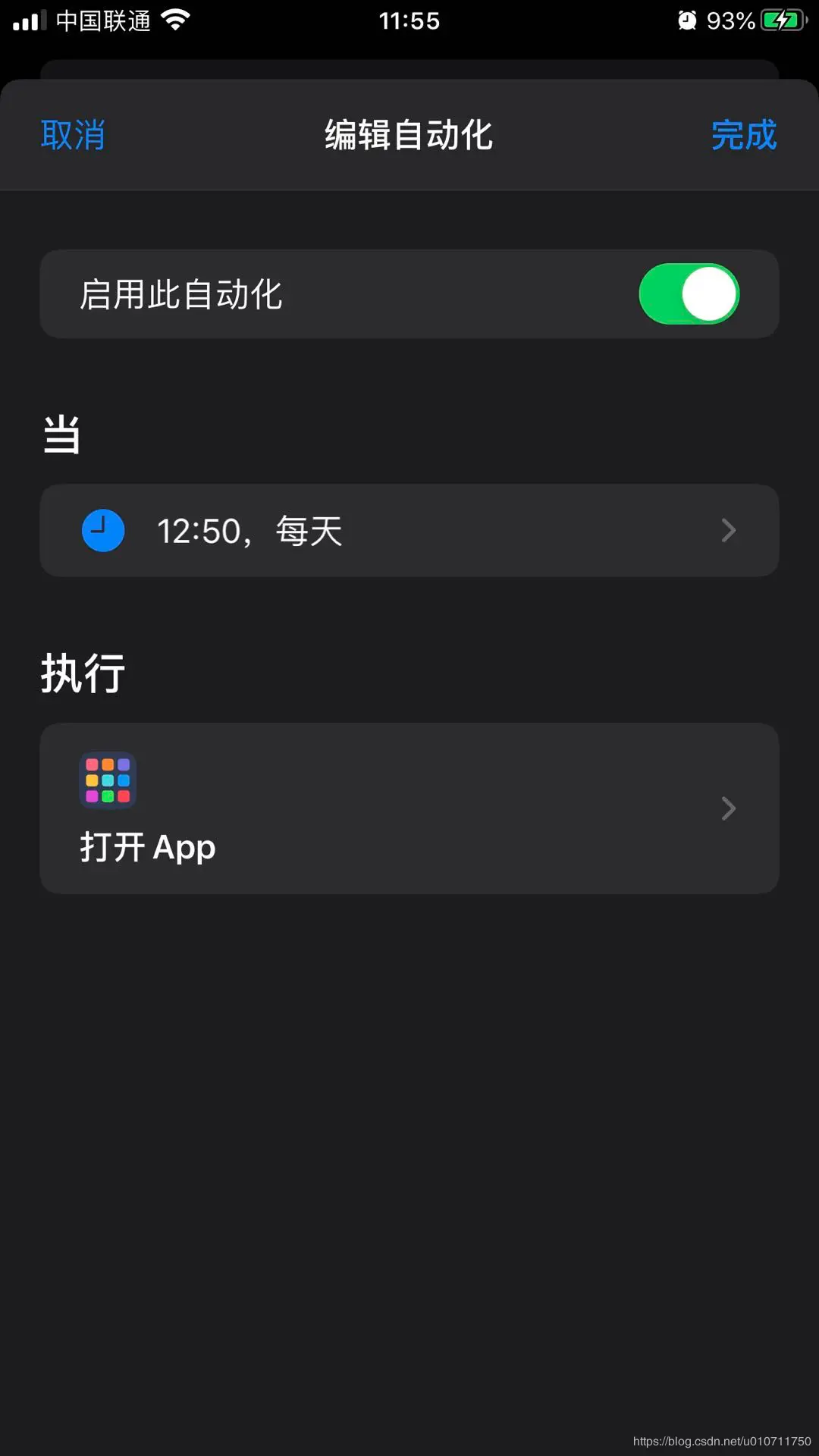The image size is (819, 1456).
Task: Open the 打开 App action details
Action: (x=409, y=808)
